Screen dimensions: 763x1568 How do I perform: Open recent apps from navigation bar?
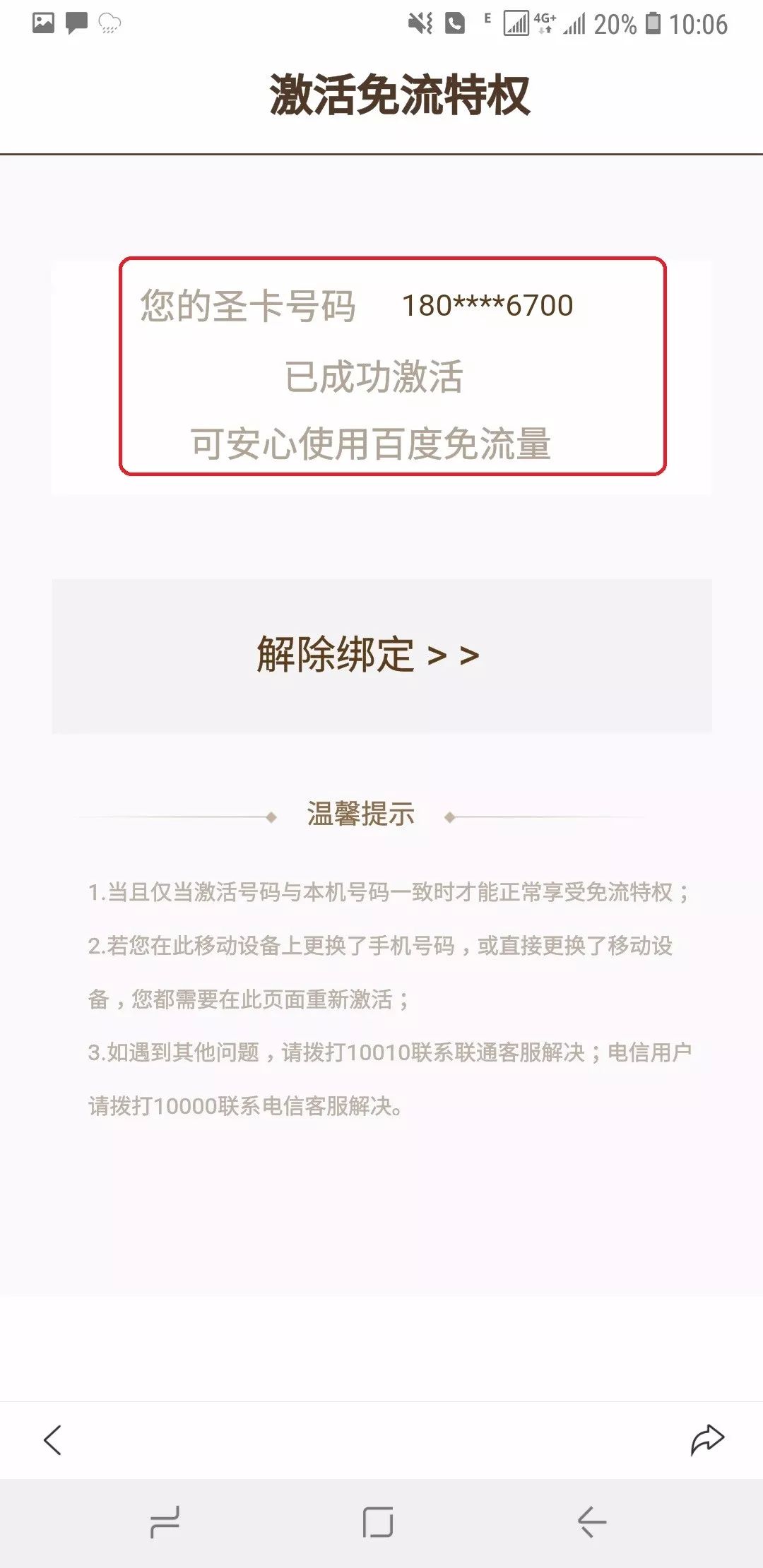coord(165,1522)
